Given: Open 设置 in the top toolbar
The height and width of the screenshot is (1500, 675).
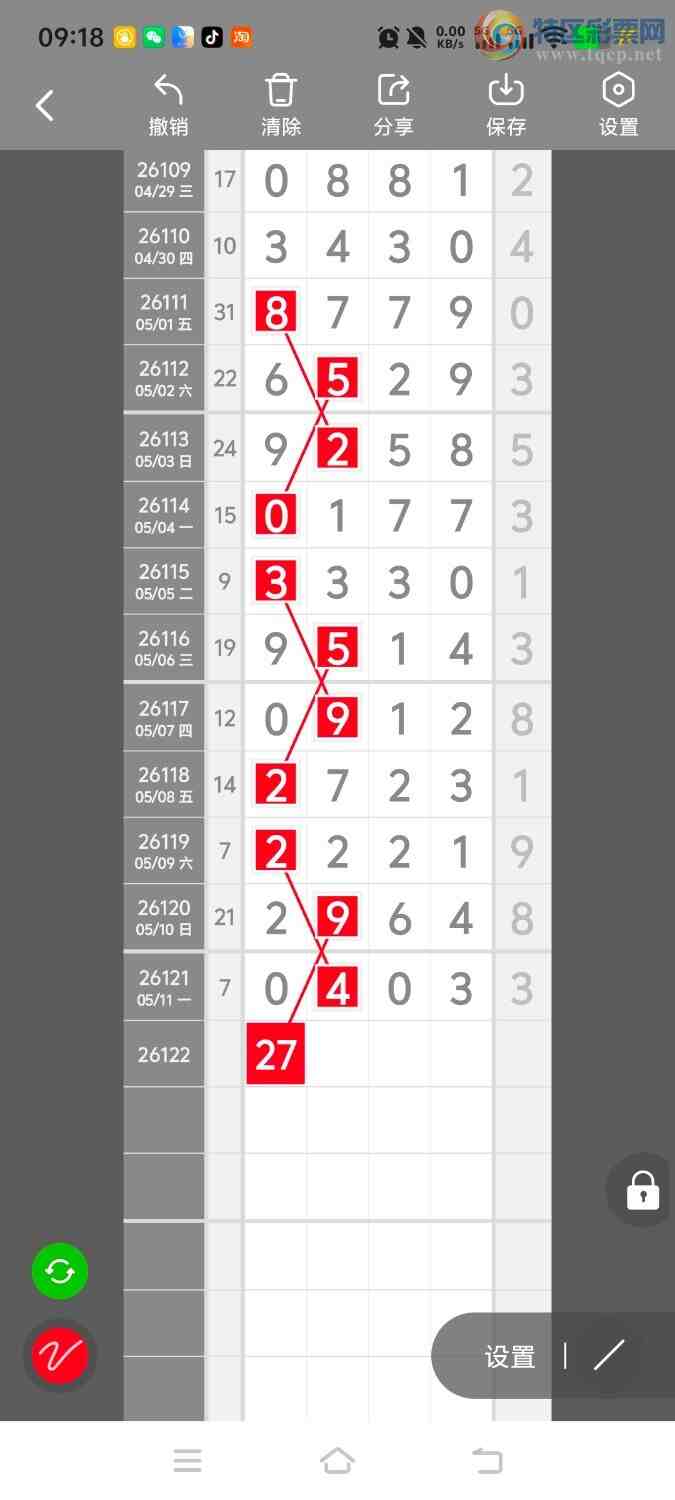Looking at the screenshot, I should click(619, 105).
